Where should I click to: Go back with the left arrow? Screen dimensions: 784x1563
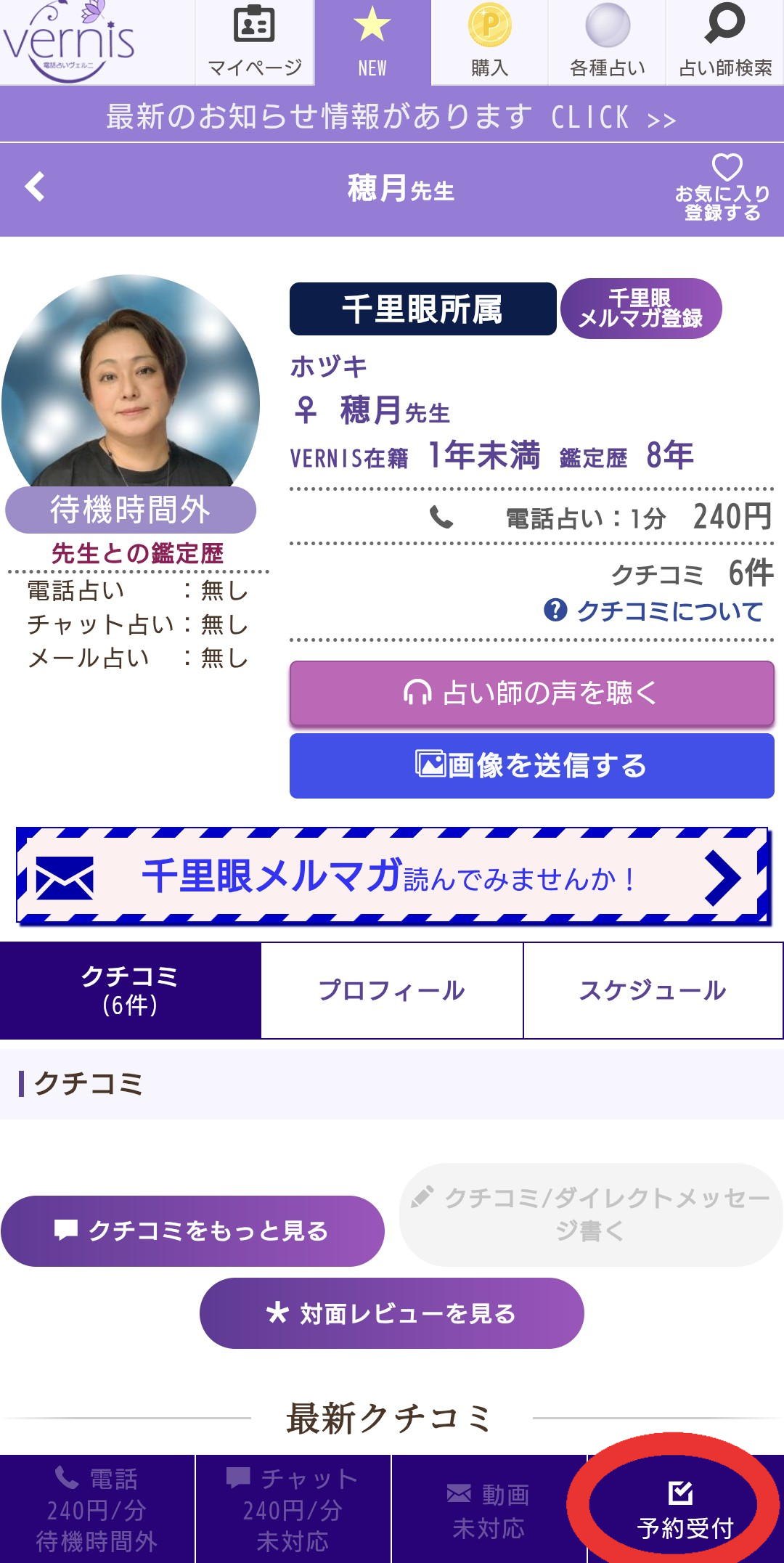point(34,187)
